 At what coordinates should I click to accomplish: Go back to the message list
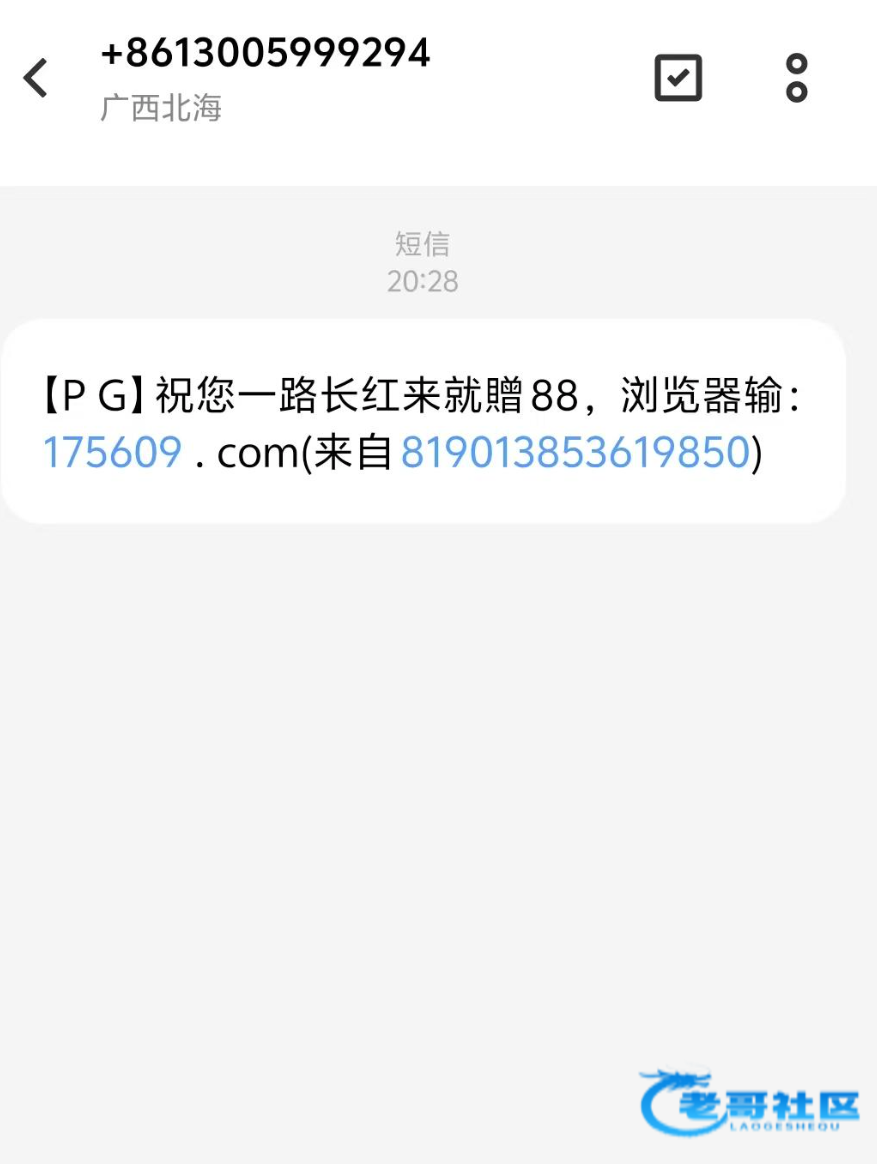point(36,78)
